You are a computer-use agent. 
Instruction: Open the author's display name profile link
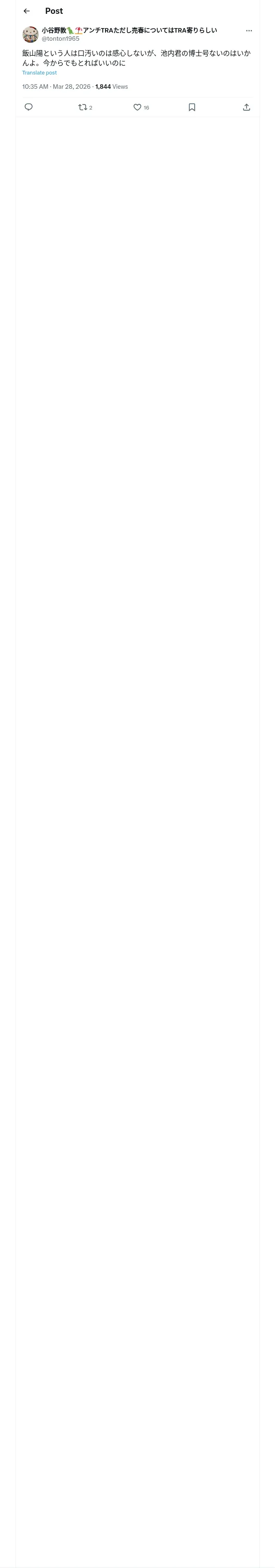pyautogui.click(x=129, y=30)
